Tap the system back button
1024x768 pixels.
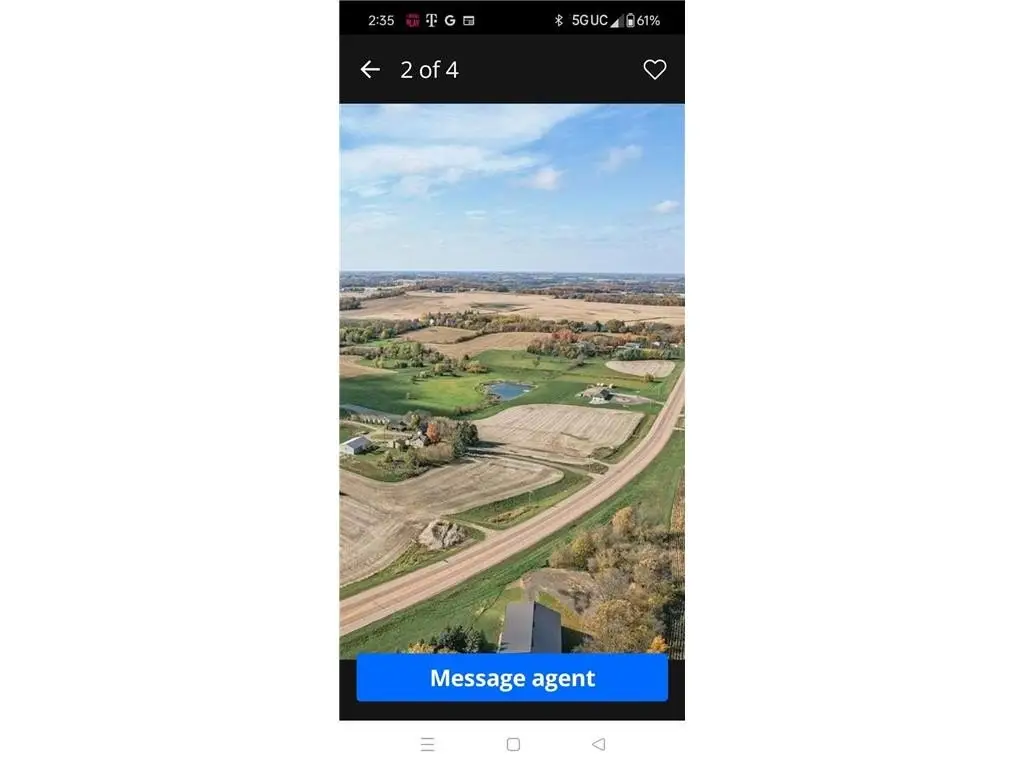[x=598, y=744]
